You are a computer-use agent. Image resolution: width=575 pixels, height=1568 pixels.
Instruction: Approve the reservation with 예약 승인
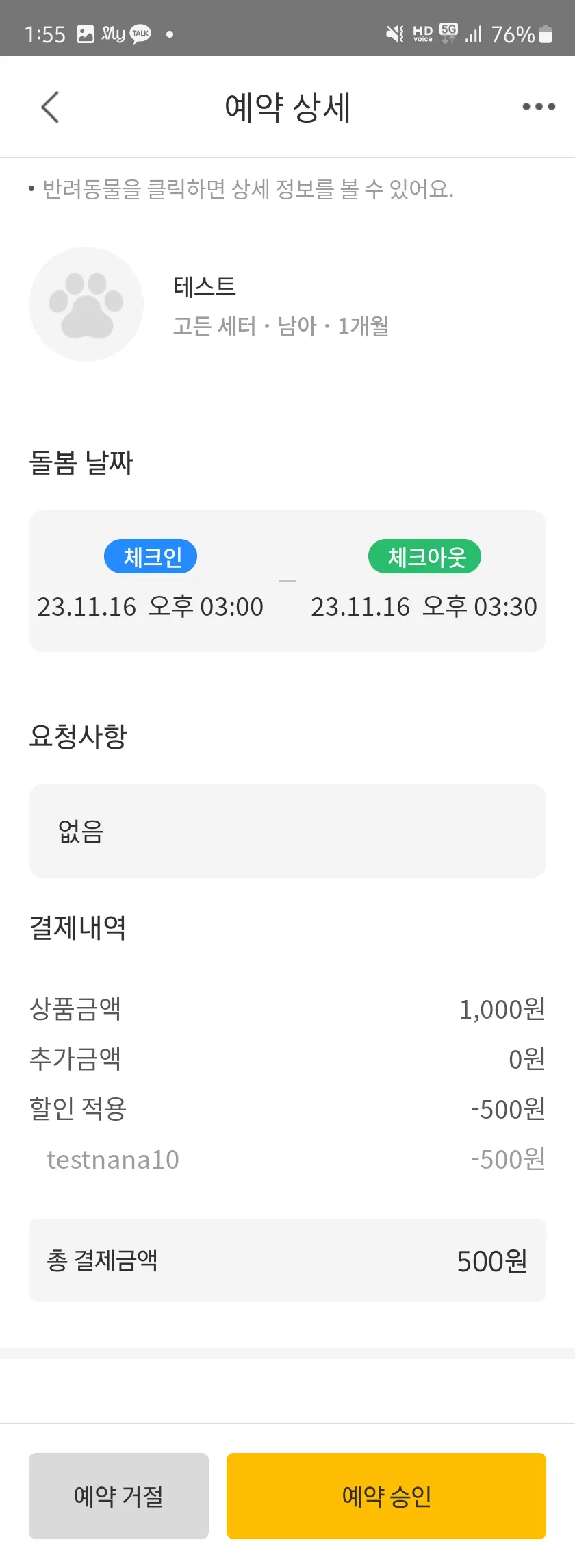click(x=386, y=1495)
